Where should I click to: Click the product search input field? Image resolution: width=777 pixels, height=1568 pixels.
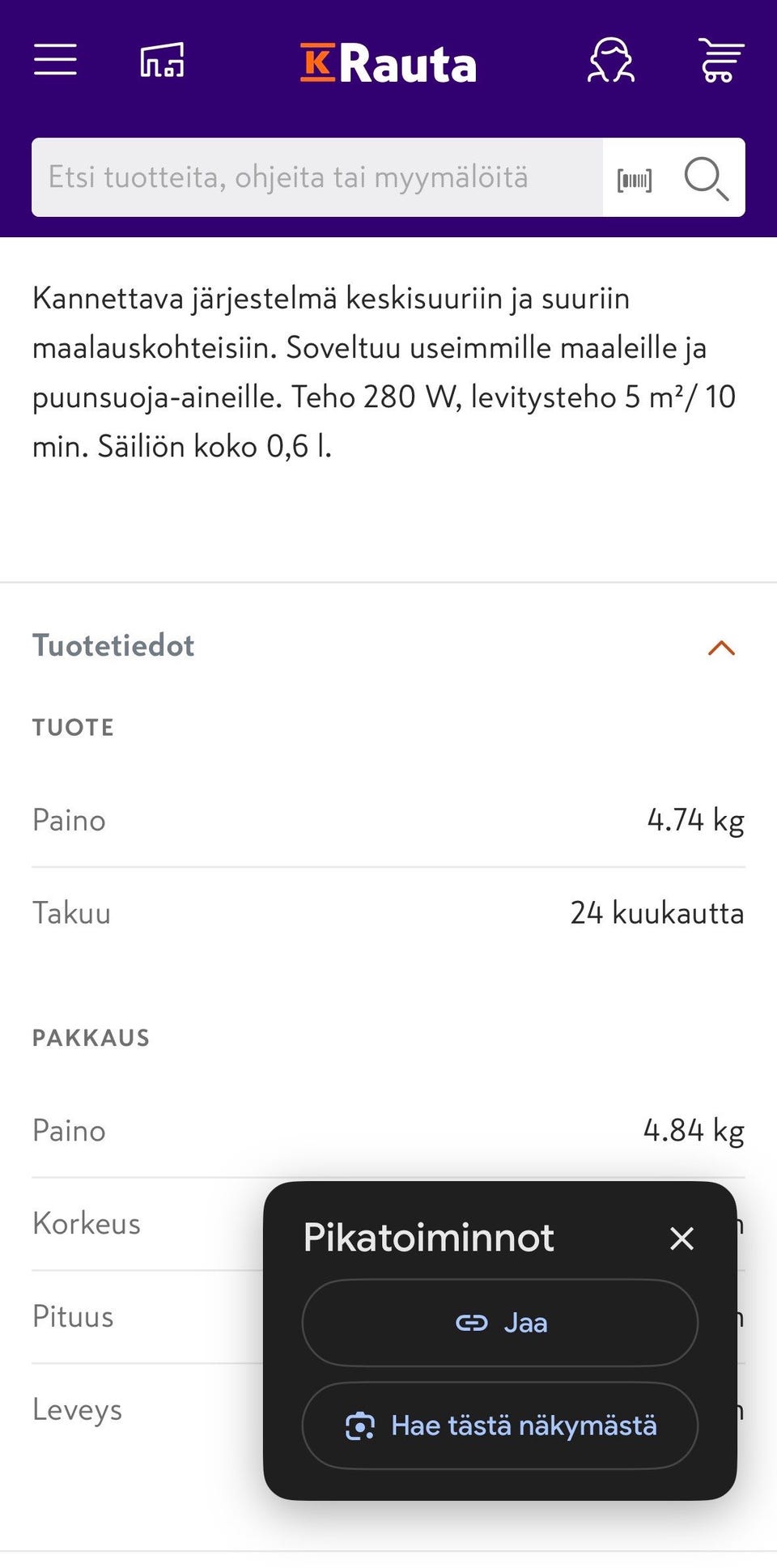pyautogui.click(x=316, y=178)
